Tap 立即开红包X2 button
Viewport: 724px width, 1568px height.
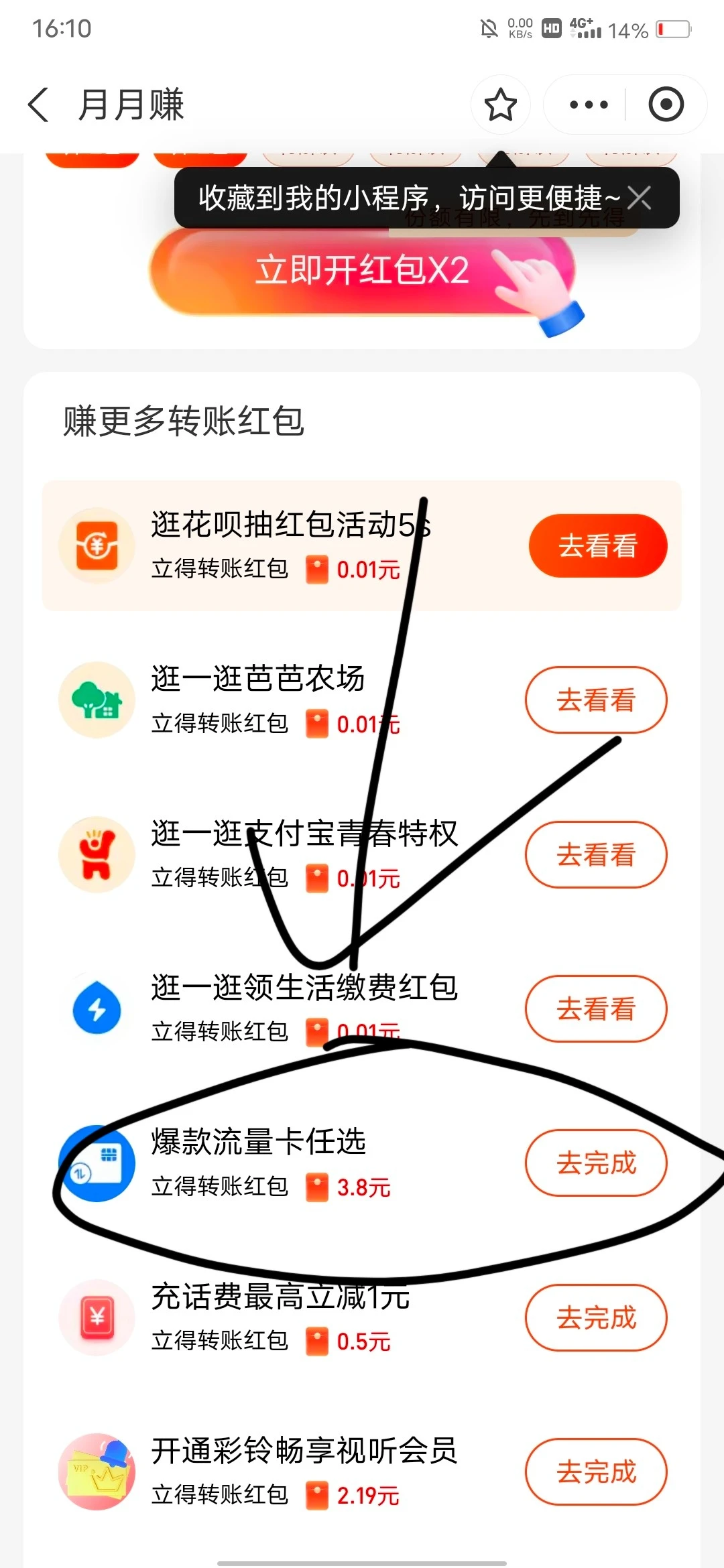(x=362, y=271)
